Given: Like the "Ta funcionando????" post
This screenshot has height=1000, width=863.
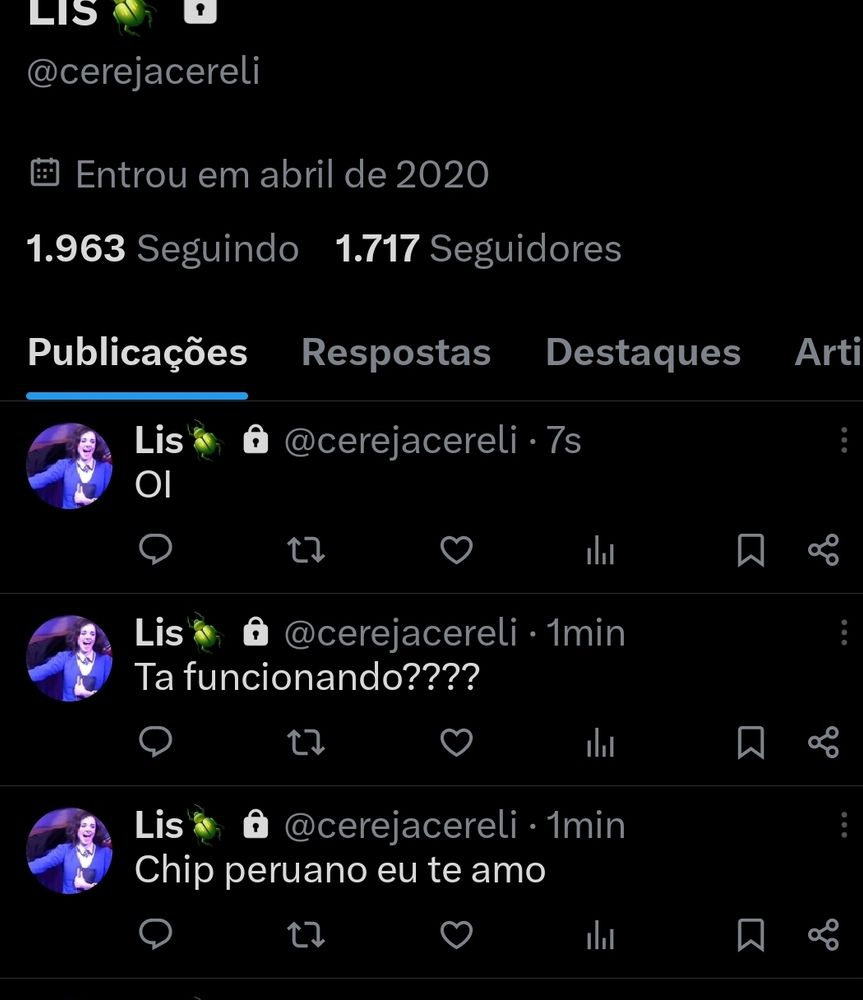Looking at the screenshot, I should (457, 743).
